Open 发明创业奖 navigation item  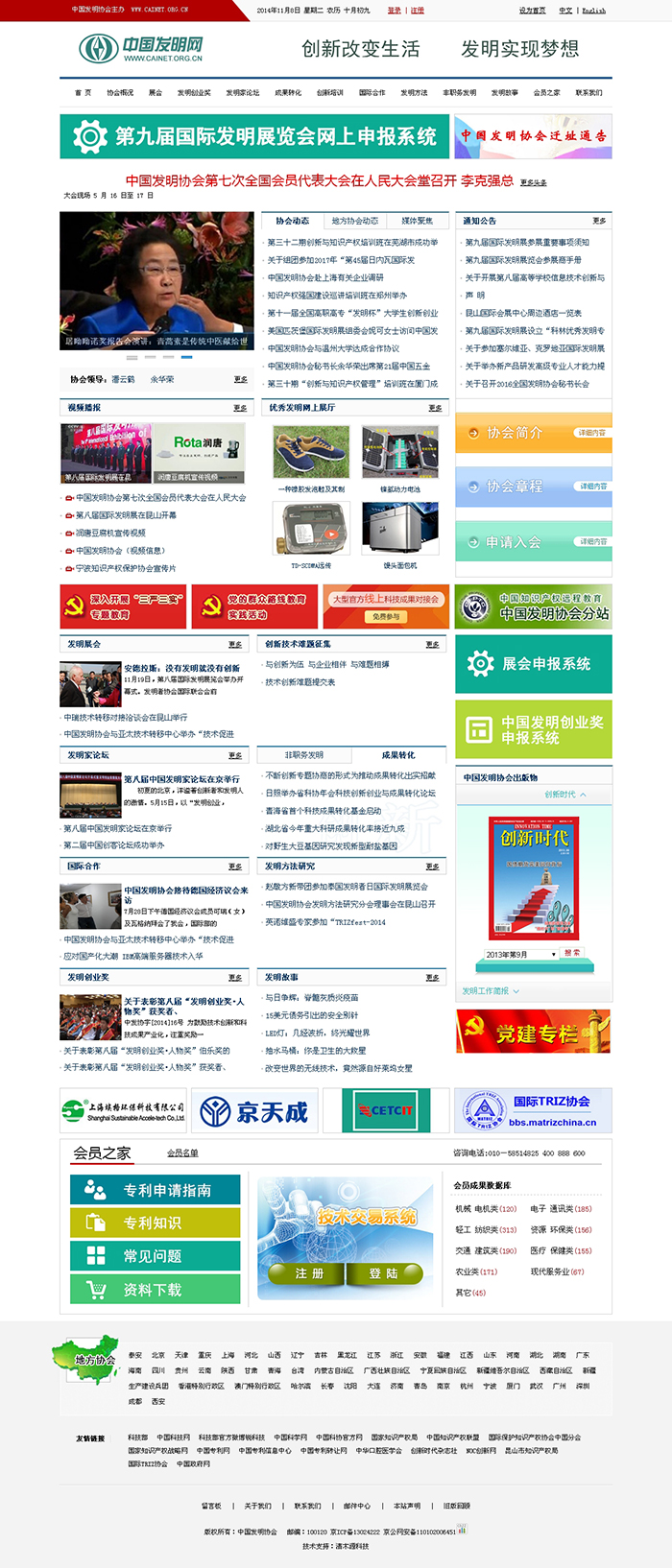coord(194,93)
